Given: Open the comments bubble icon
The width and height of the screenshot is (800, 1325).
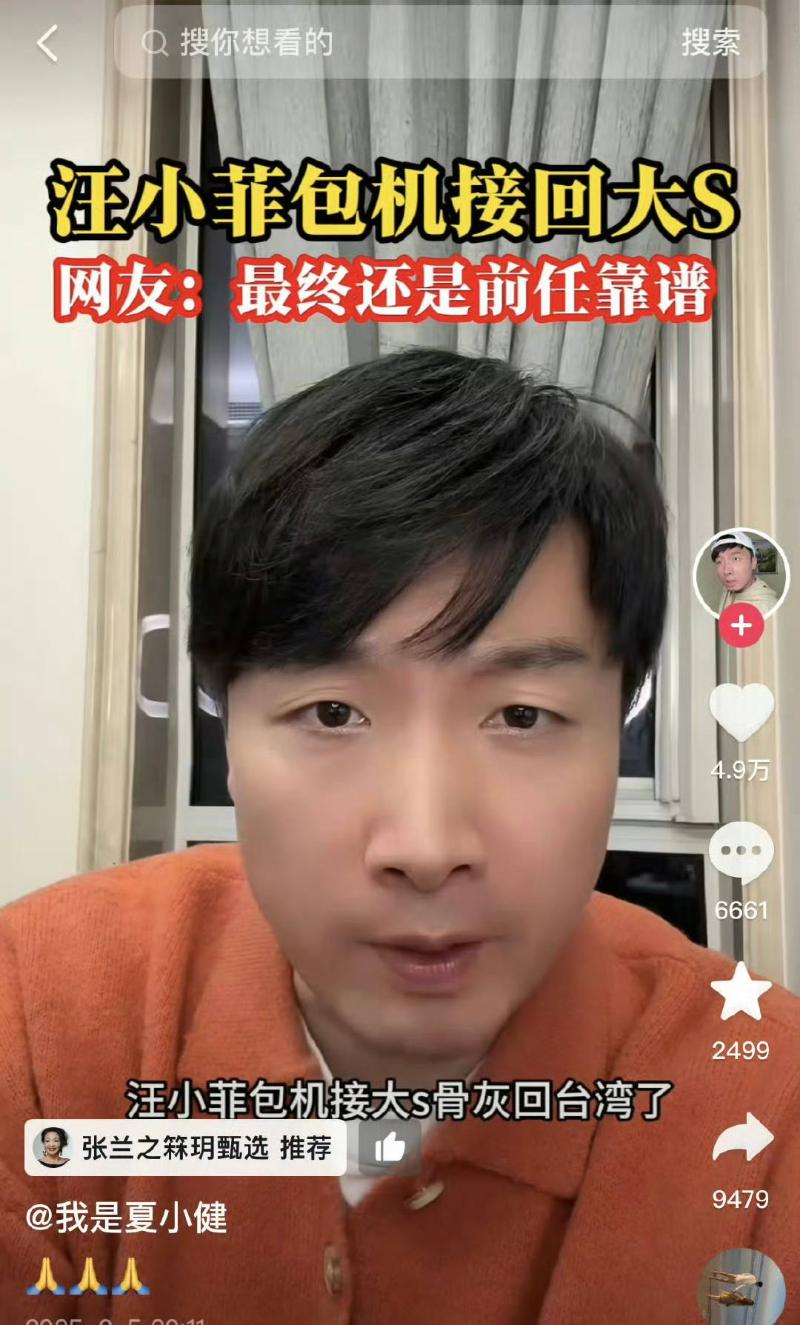Looking at the screenshot, I should pyautogui.click(x=741, y=854).
